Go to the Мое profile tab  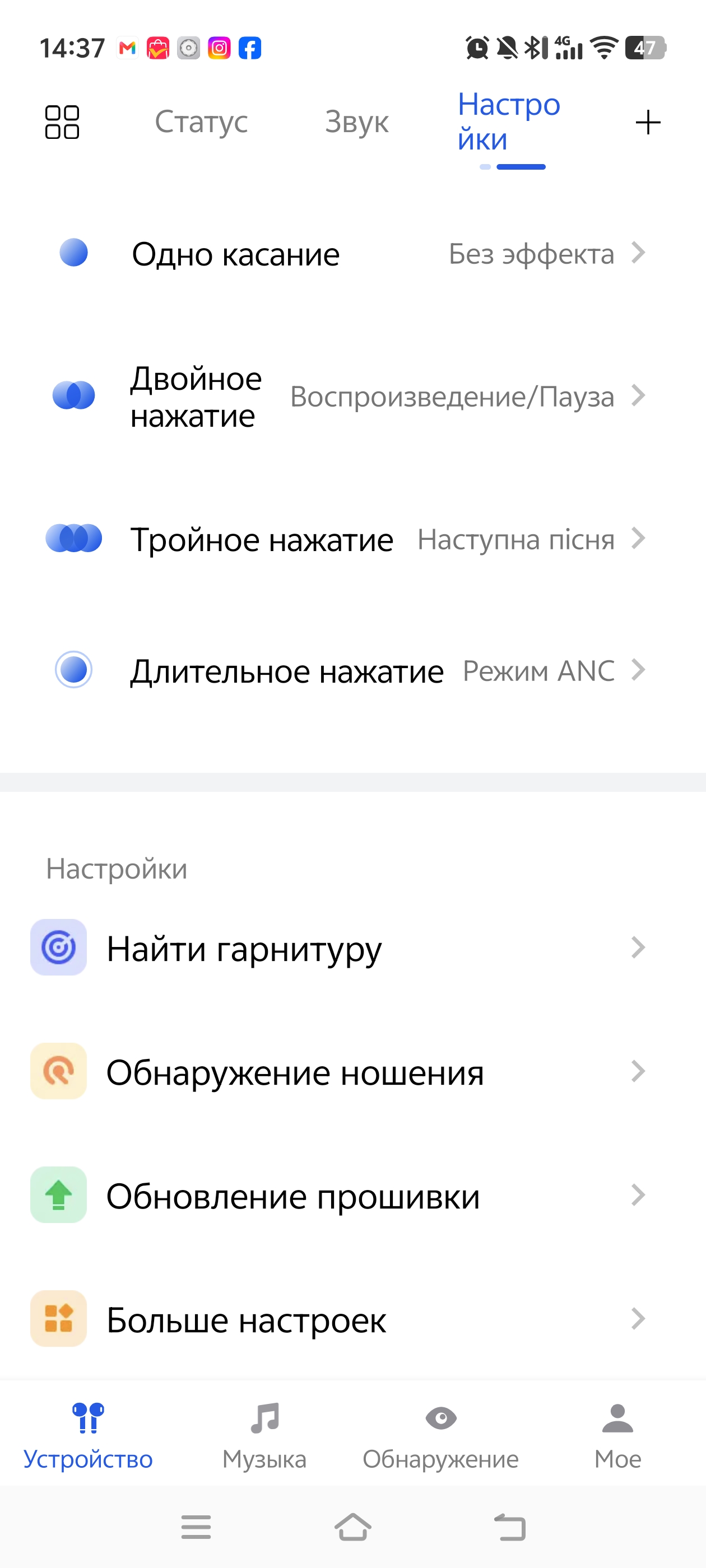[x=617, y=1436]
